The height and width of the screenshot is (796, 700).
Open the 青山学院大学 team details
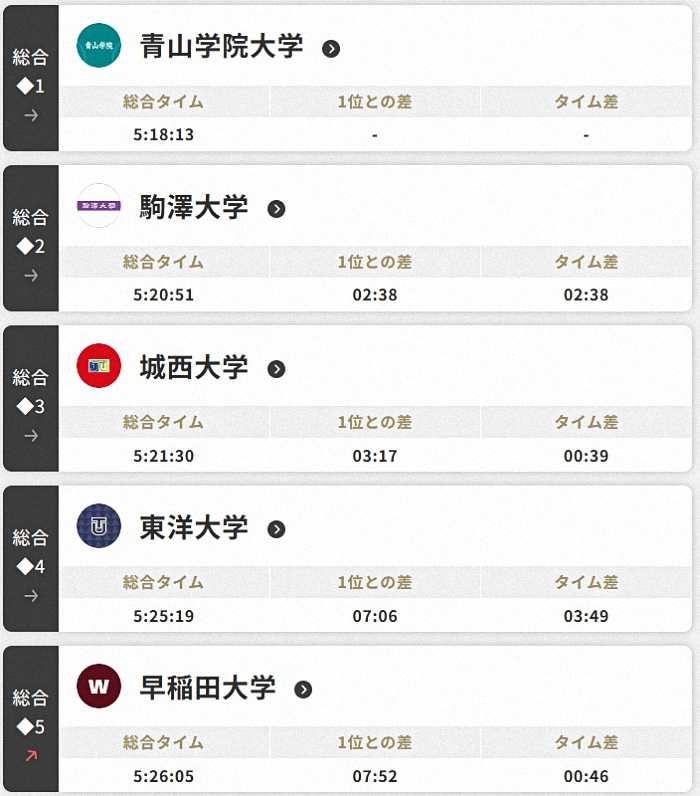pyautogui.click(x=331, y=48)
